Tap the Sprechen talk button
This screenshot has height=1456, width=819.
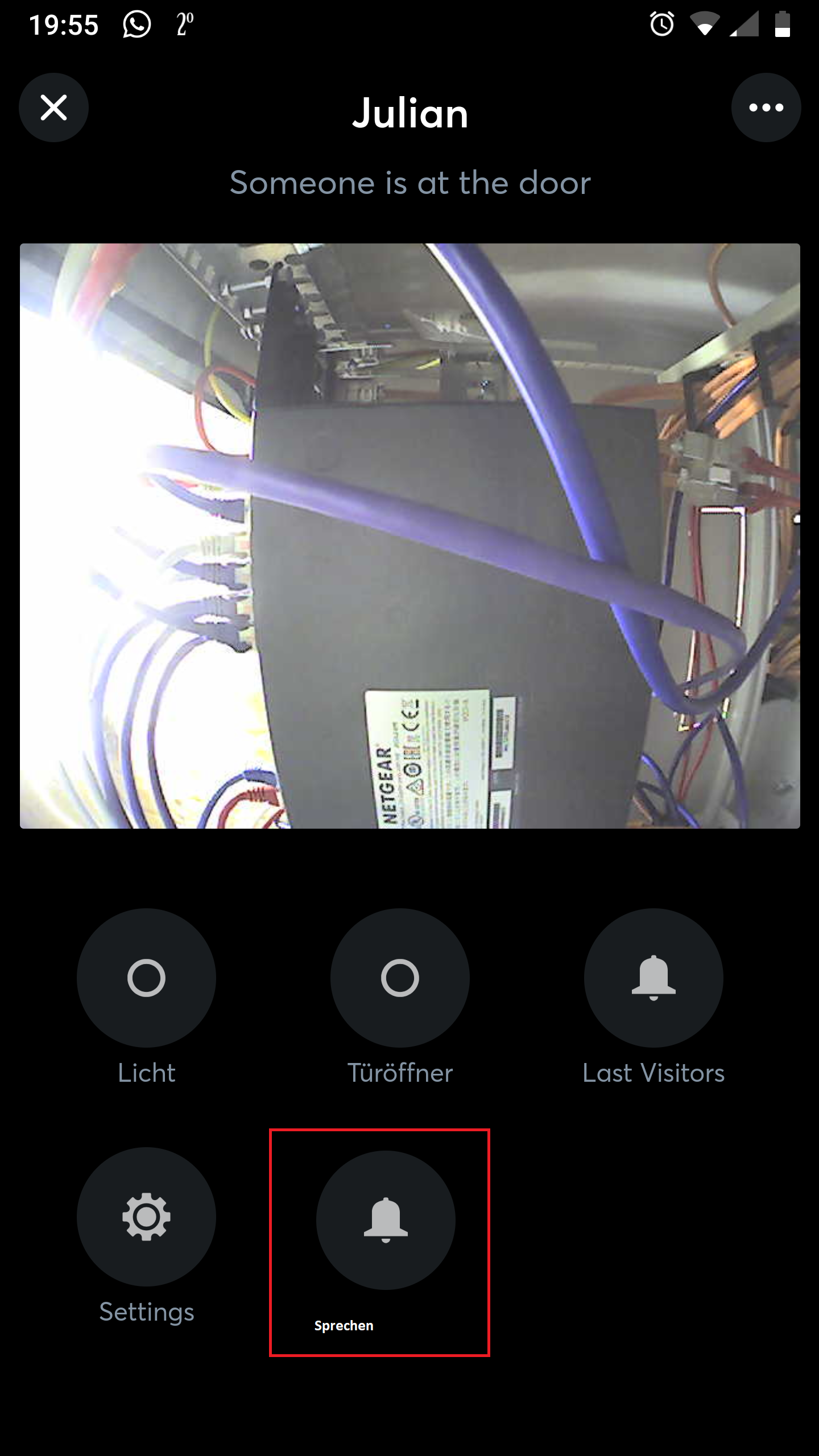click(386, 1220)
